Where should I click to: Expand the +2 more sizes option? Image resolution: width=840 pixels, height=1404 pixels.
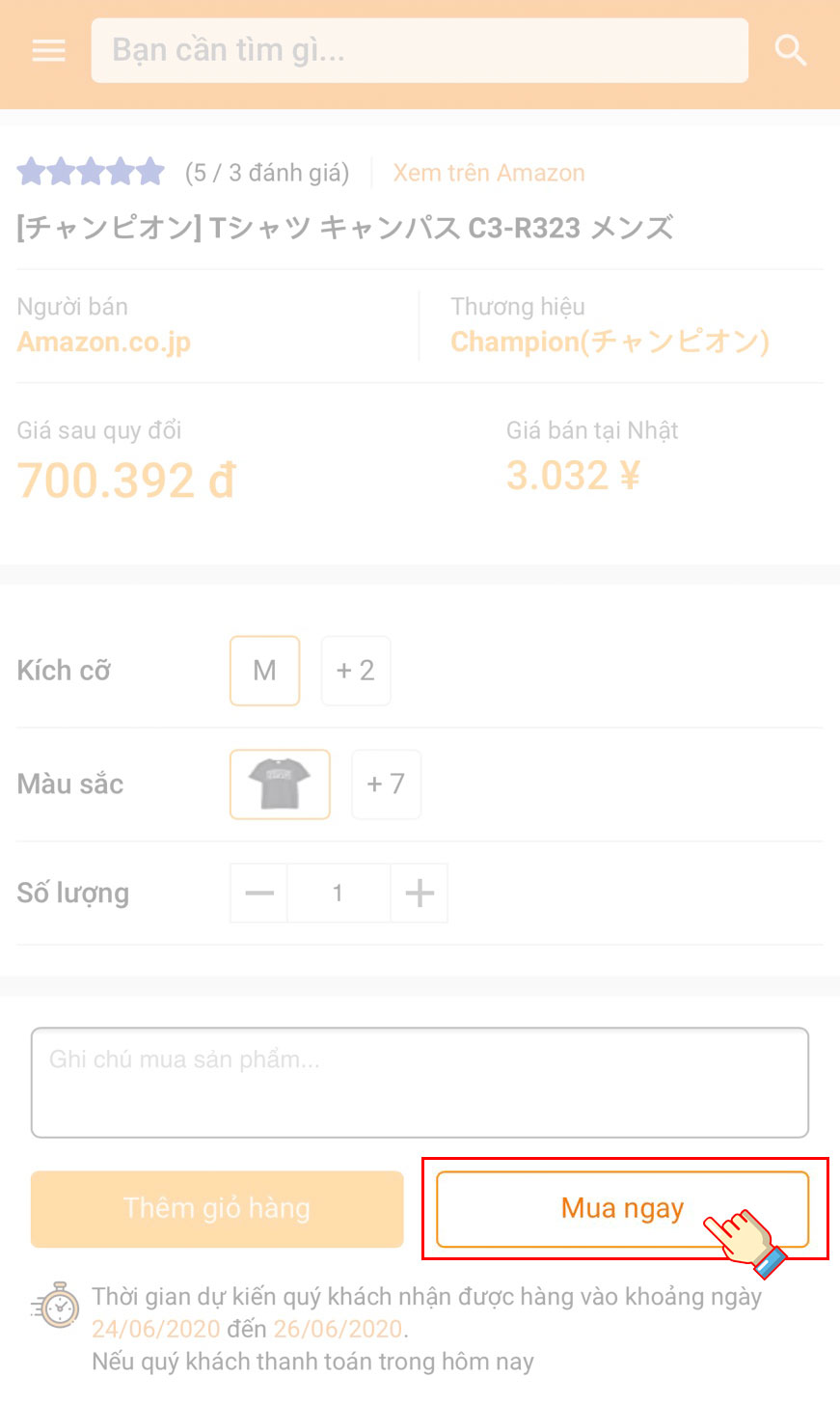pos(355,671)
